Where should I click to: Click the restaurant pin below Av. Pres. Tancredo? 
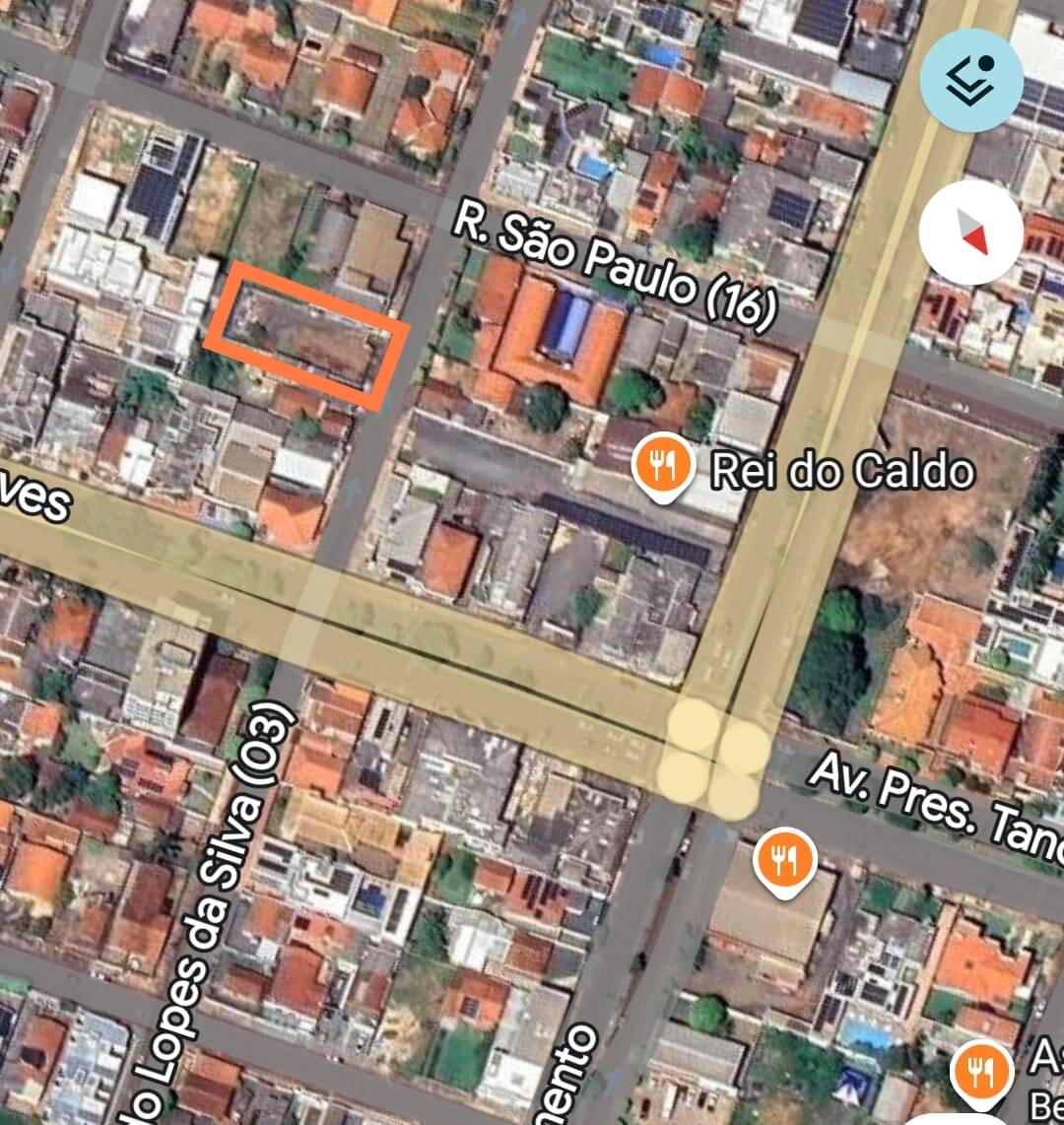(x=783, y=859)
